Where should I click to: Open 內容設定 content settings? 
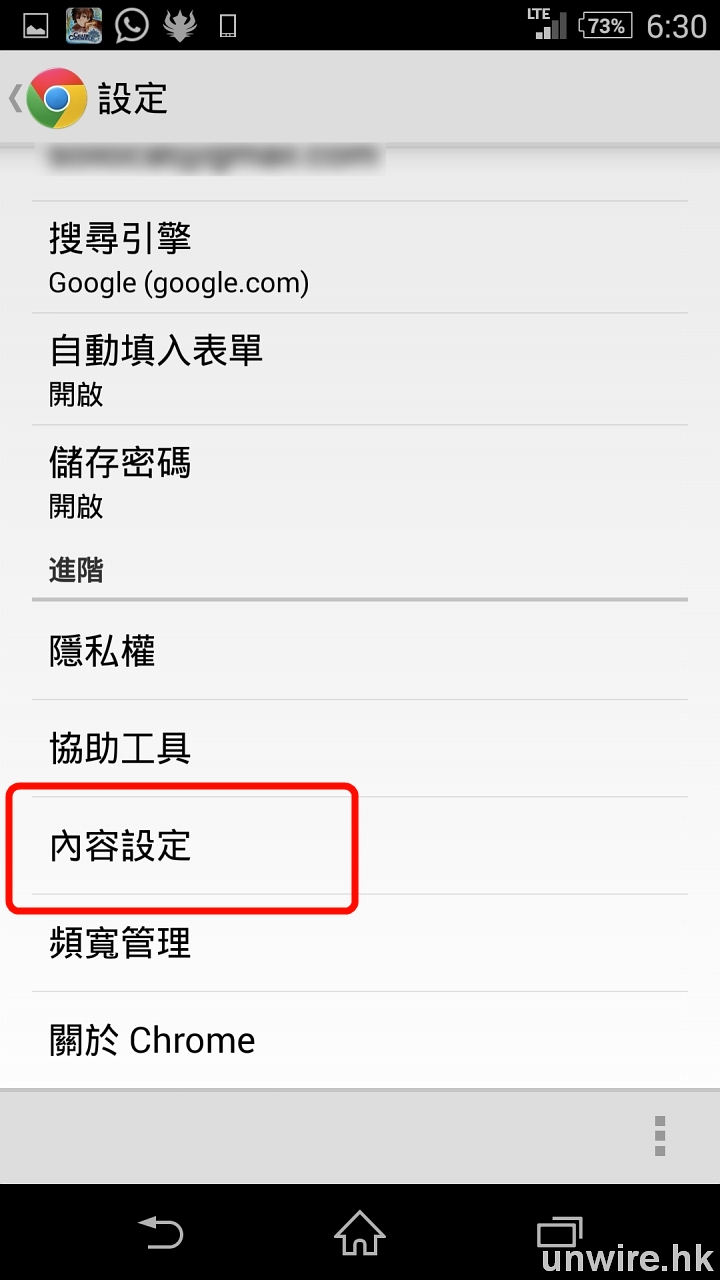[359, 846]
